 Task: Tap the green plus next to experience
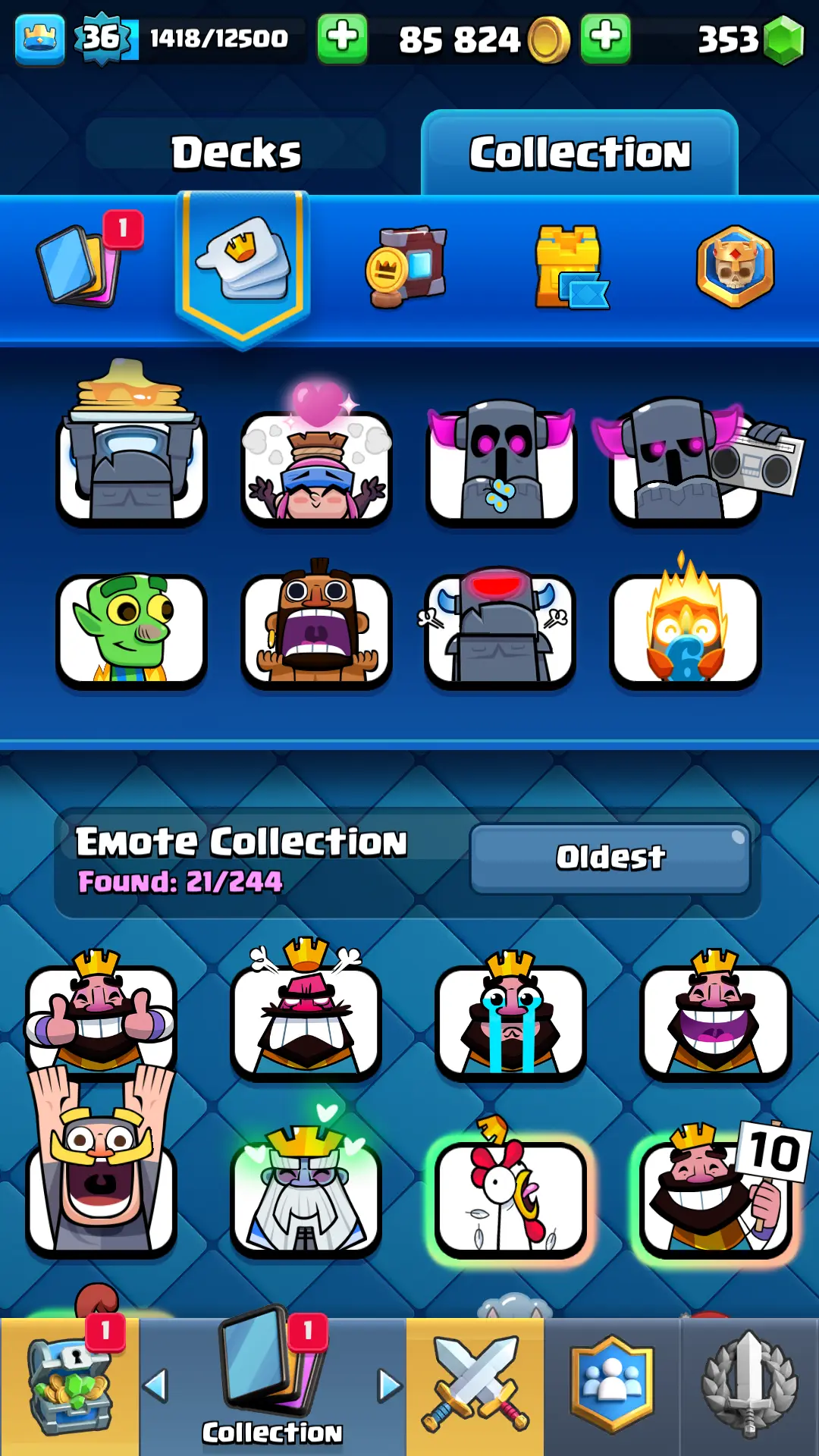(x=342, y=38)
